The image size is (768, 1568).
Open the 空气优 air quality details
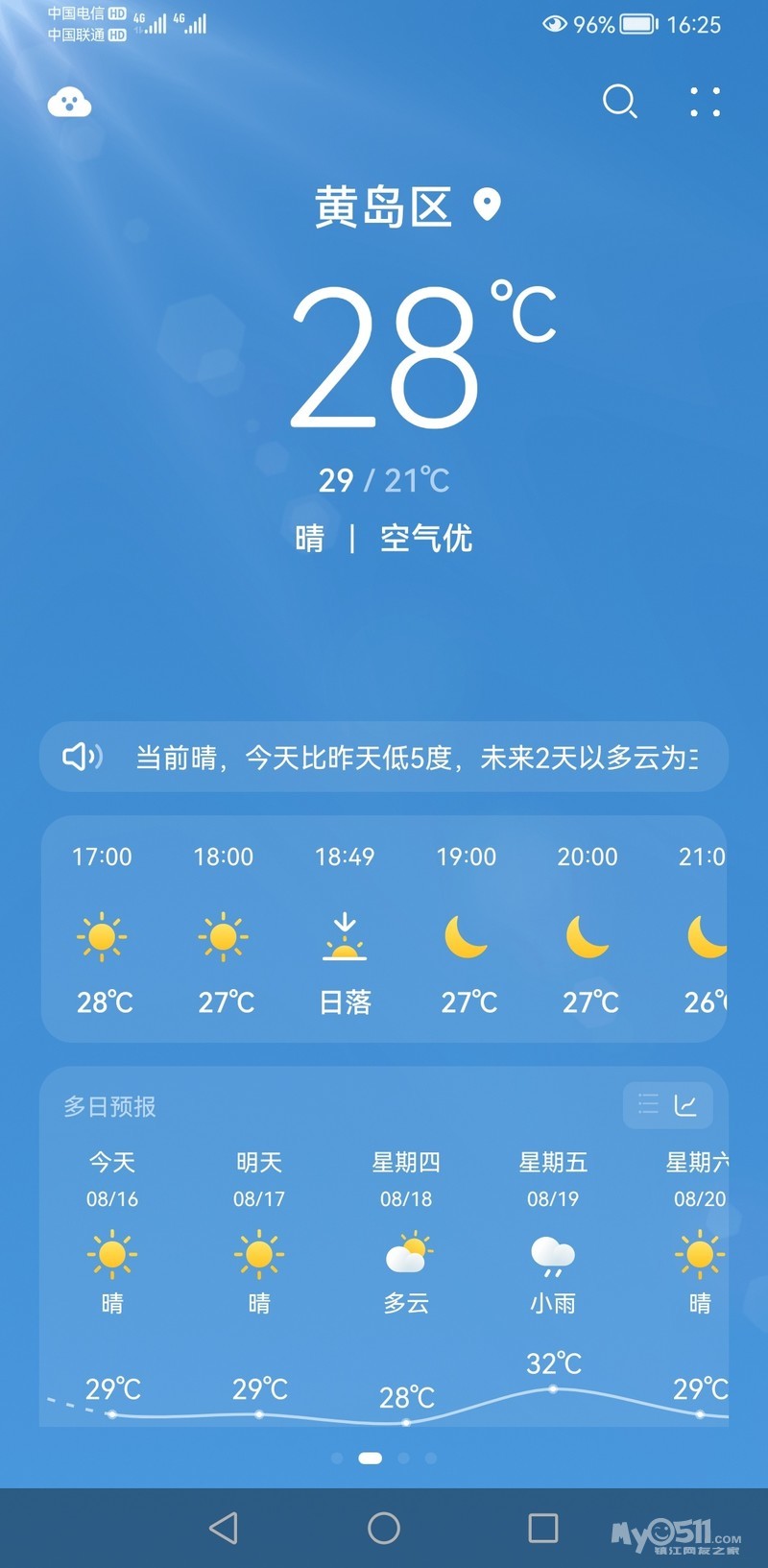tap(426, 538)
